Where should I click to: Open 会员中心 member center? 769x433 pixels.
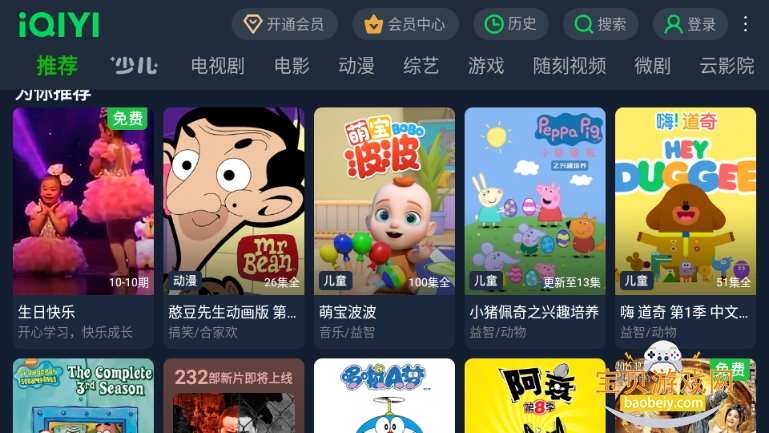coord(405,24)
